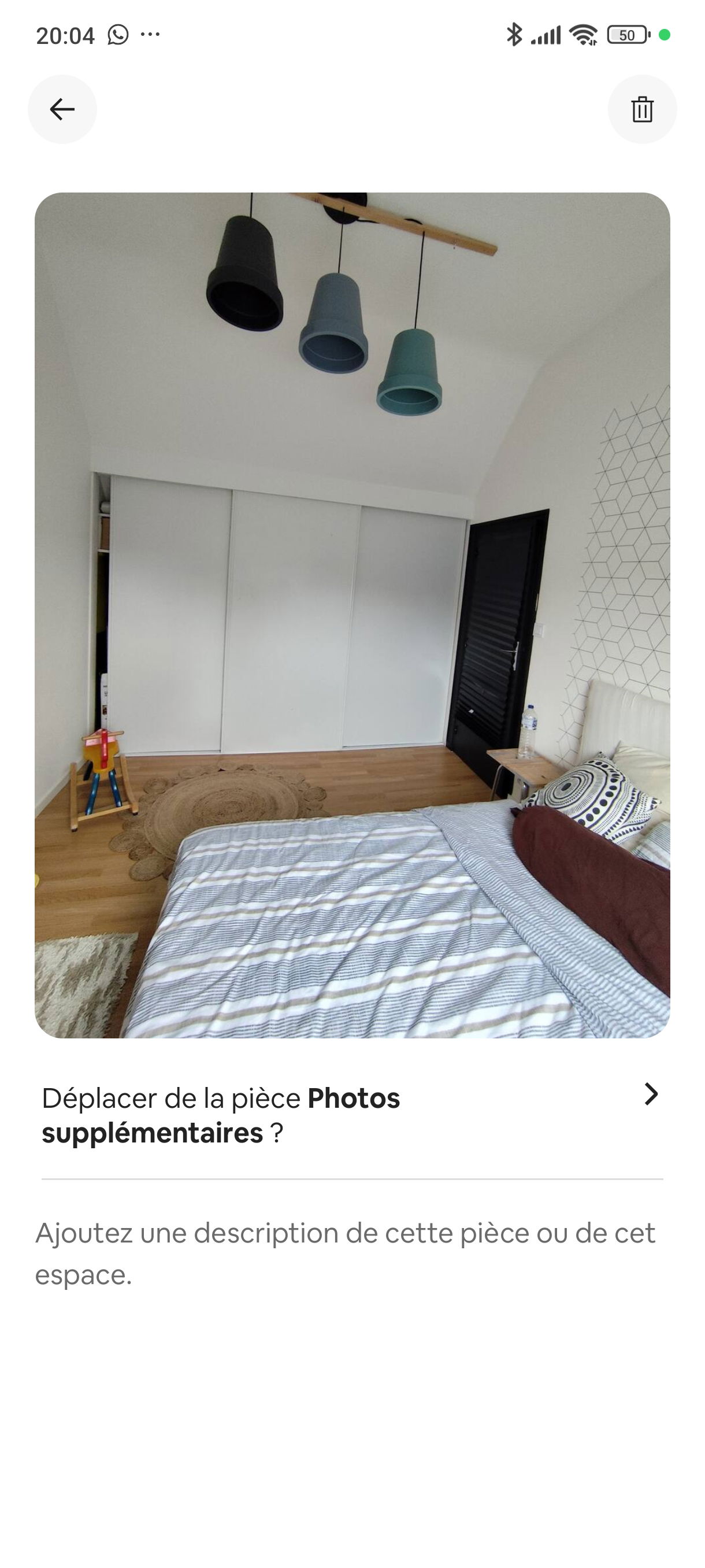This screenshot has height=1568, width=705.
Task: Navigate back using the arrow icon
Action: coord(62,110)
